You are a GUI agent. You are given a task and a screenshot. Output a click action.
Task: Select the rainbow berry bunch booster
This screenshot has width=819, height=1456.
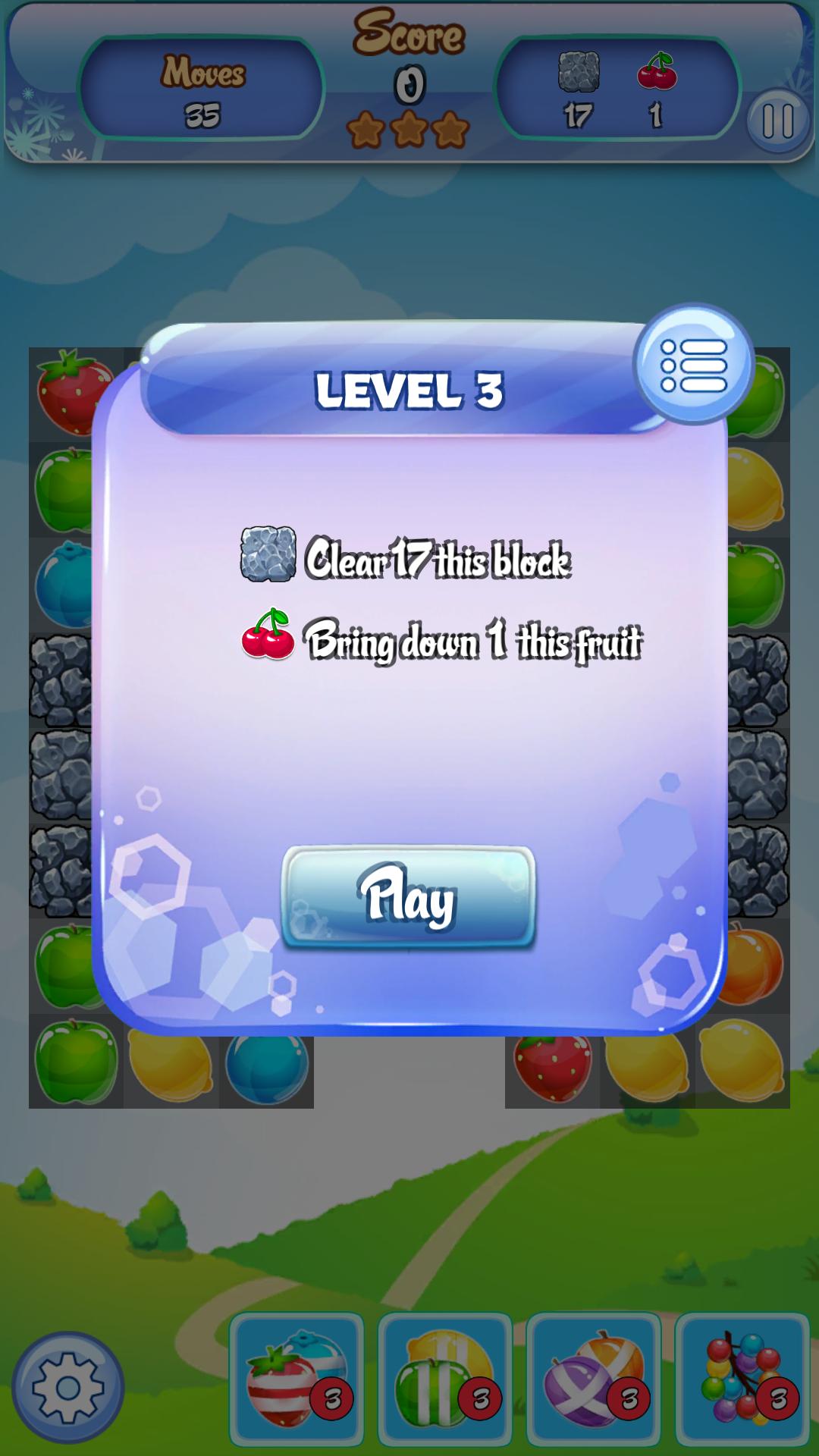coord(742,1379)
